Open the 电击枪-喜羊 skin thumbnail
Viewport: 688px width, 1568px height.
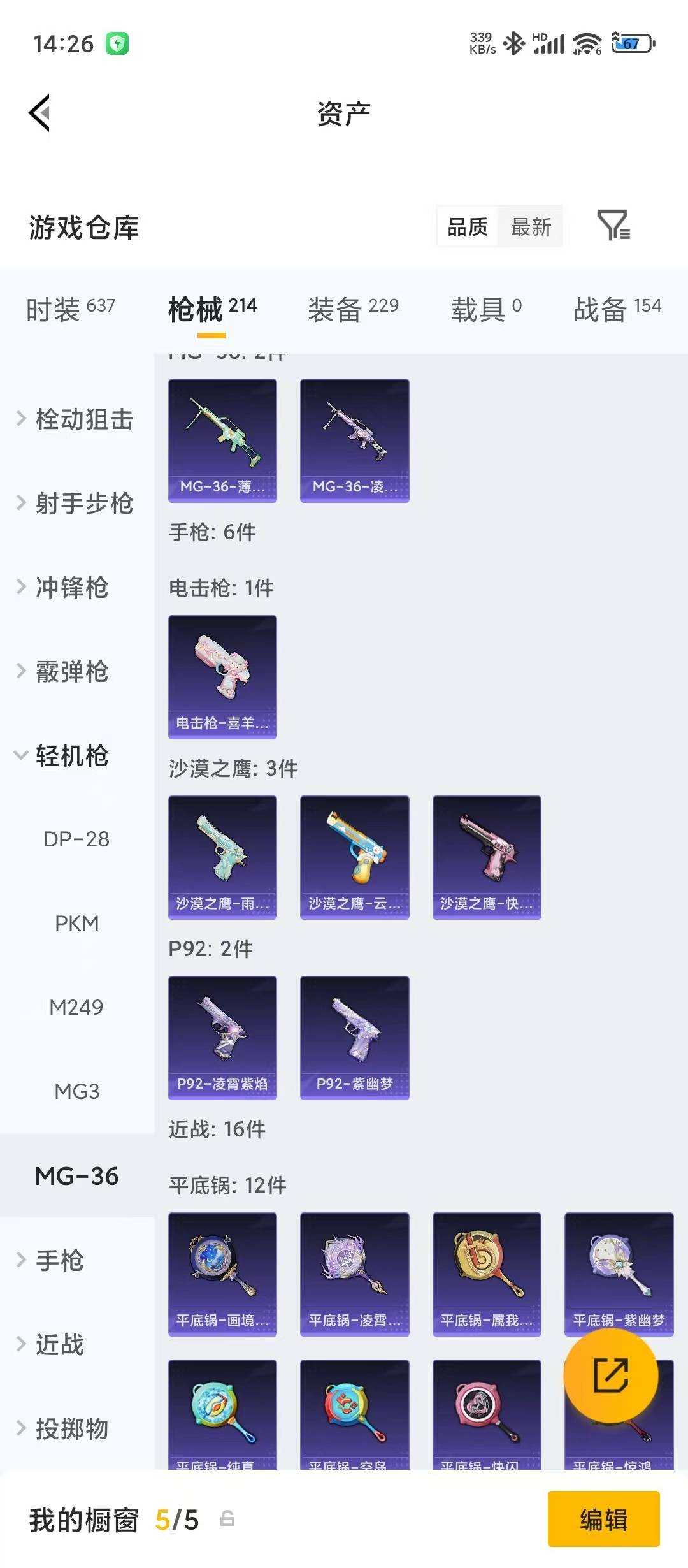tap(222, 676)
